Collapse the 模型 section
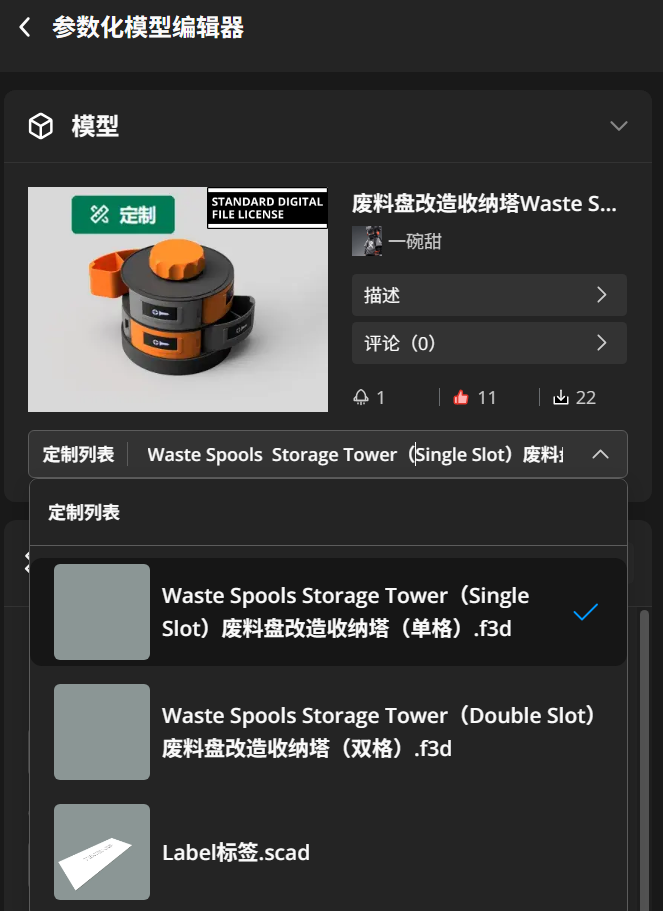Screen dimensions: 663x911 coord(618,126)
